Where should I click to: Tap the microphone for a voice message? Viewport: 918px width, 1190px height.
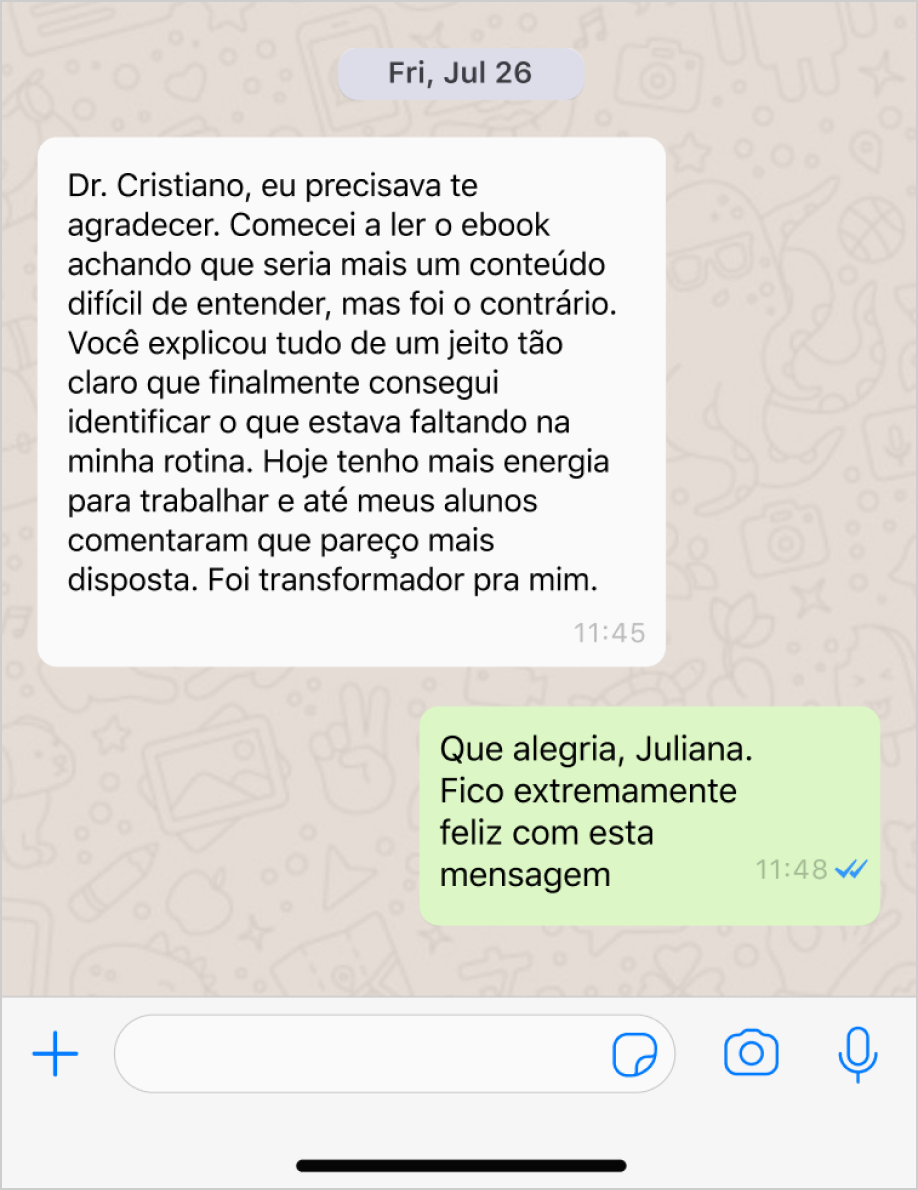click(857, 1054)
